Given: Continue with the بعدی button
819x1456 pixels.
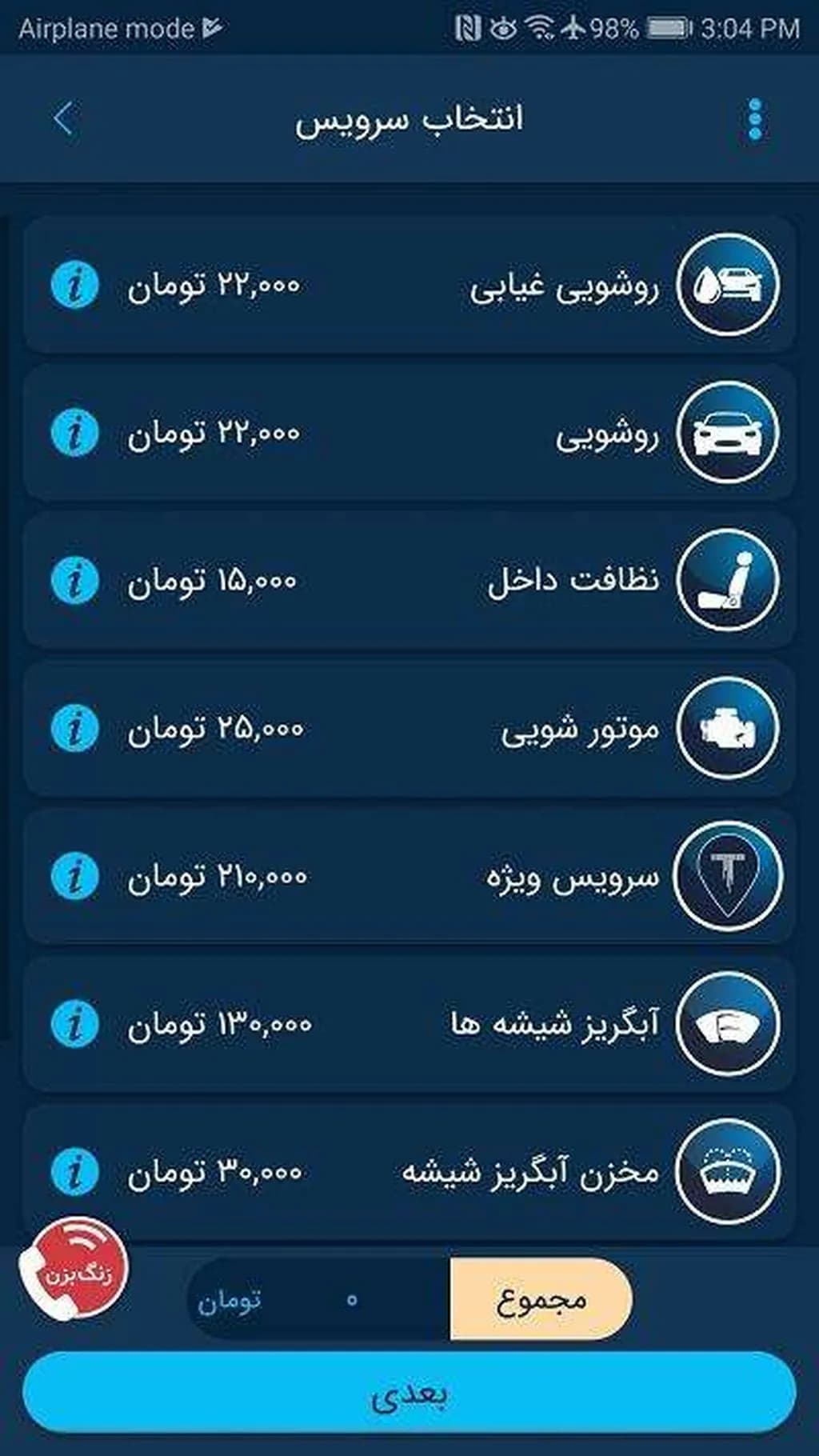Looking at the screenshot, I should [x=409, y=1394].
